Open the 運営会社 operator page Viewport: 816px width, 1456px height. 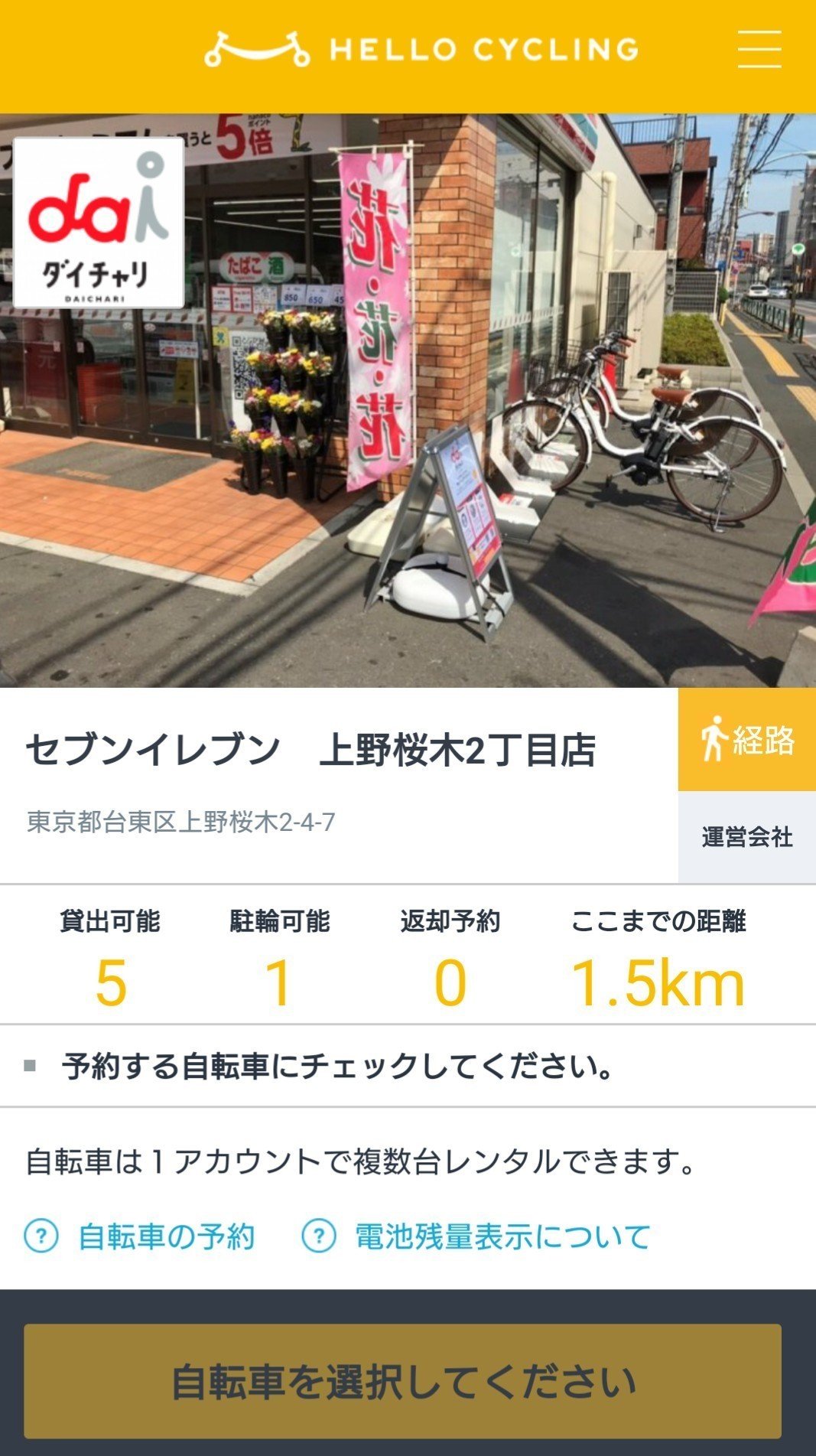tap(746, 837)
